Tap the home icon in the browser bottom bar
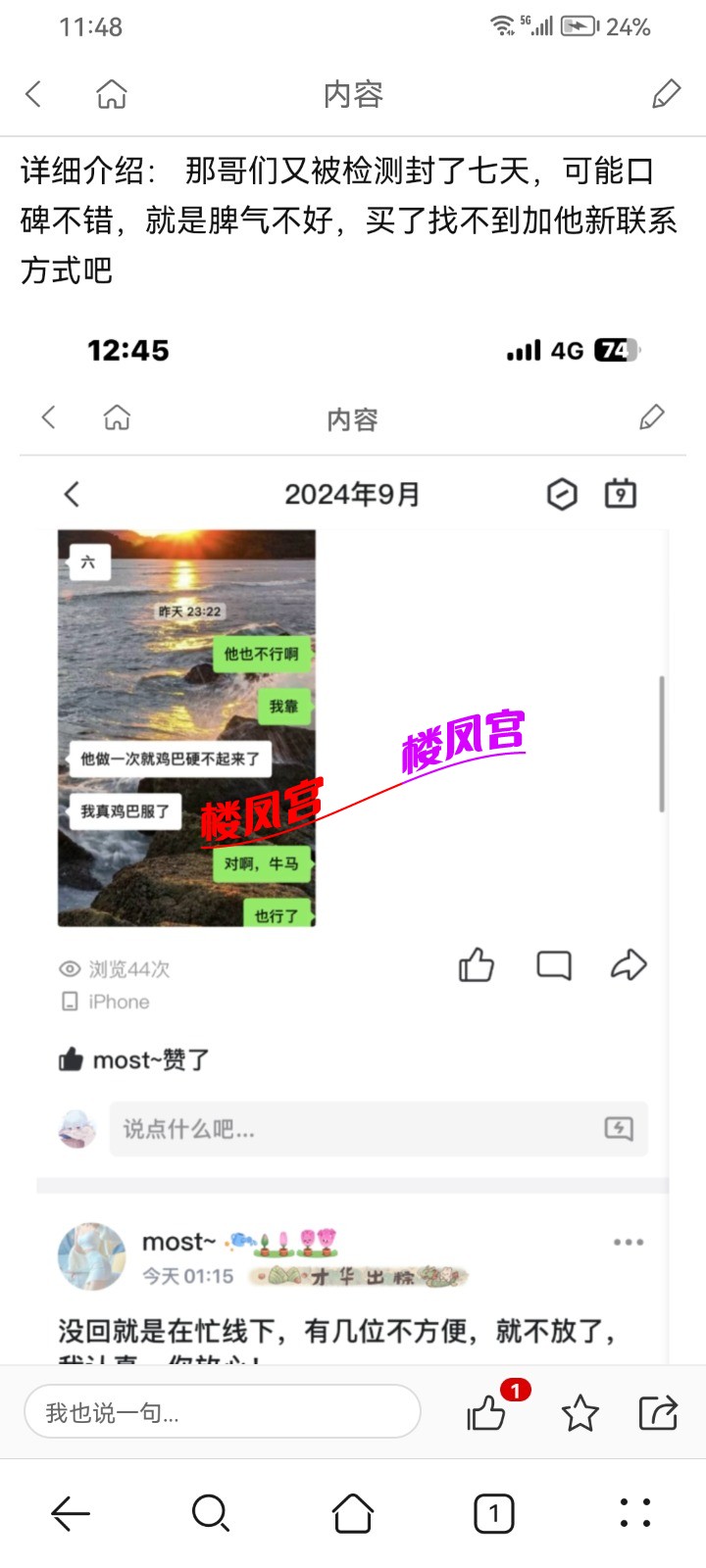 tap(353, 1512)
